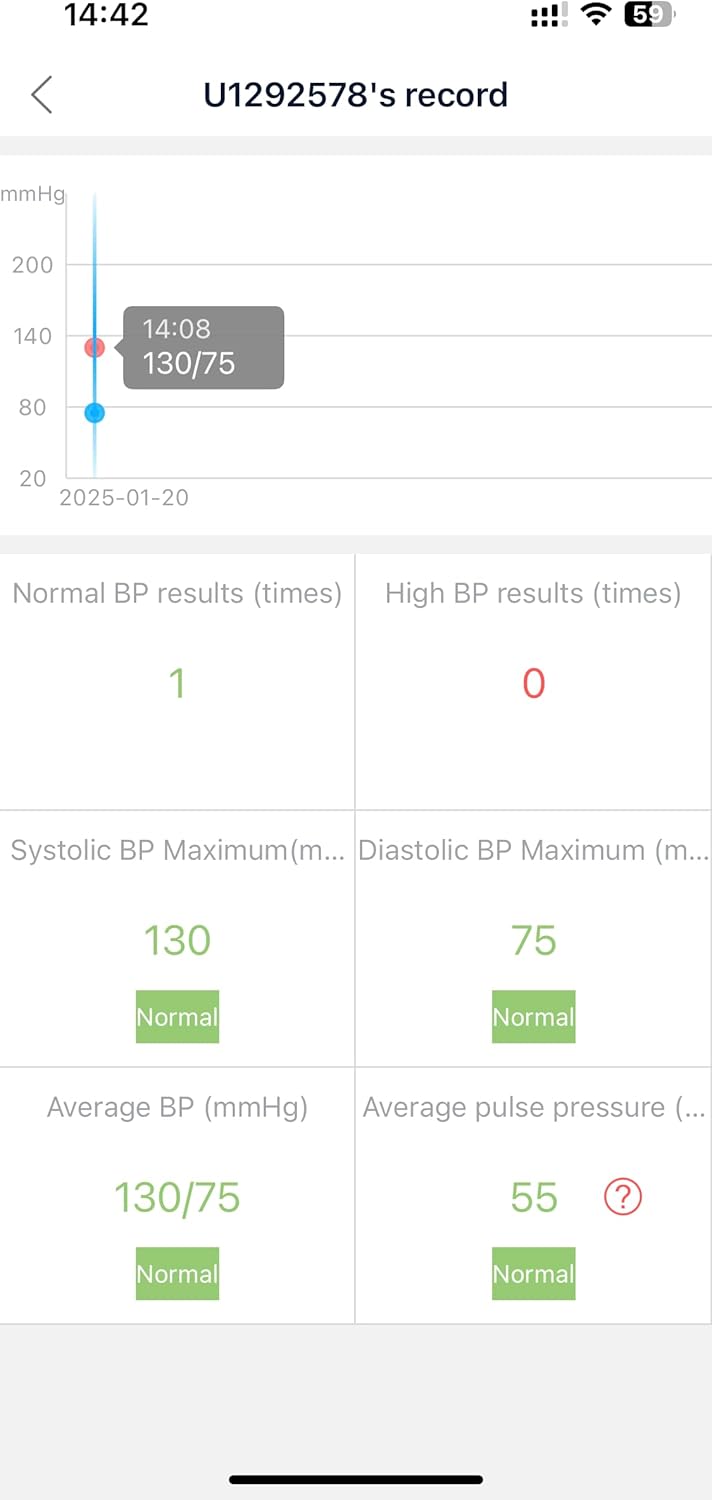Screen dimensions: 712x1500
Task: Go back from the record screen
Action: tap(41, 95)
